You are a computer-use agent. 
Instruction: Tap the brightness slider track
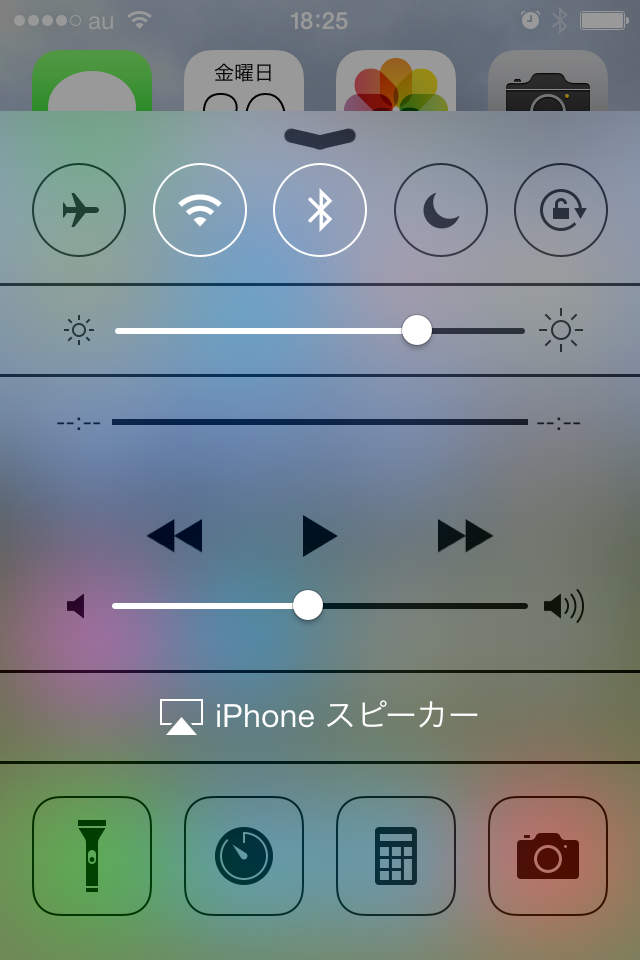[320, 331]
